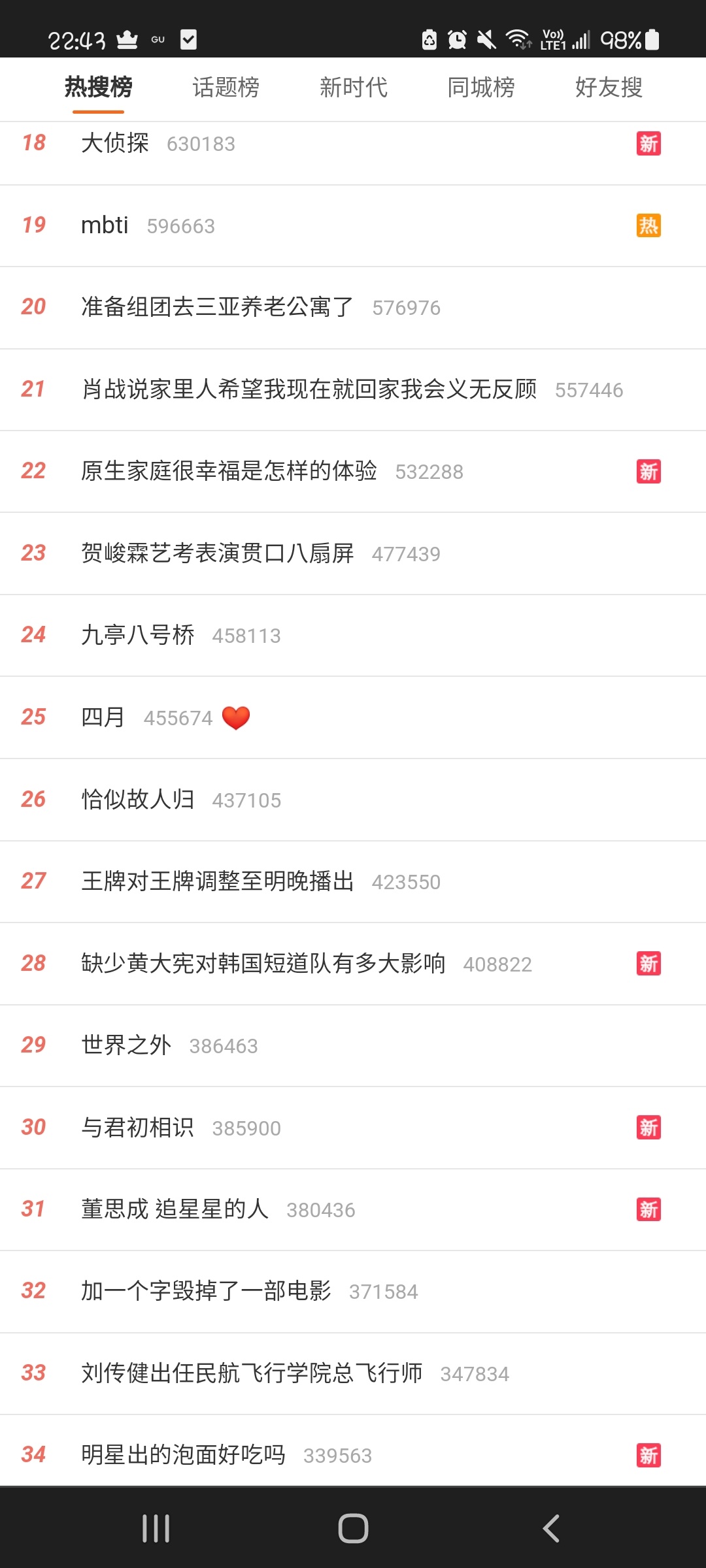View trending entry 与君初相识
This screenshot has height=1568, width=706.
tap(353, 1128)
